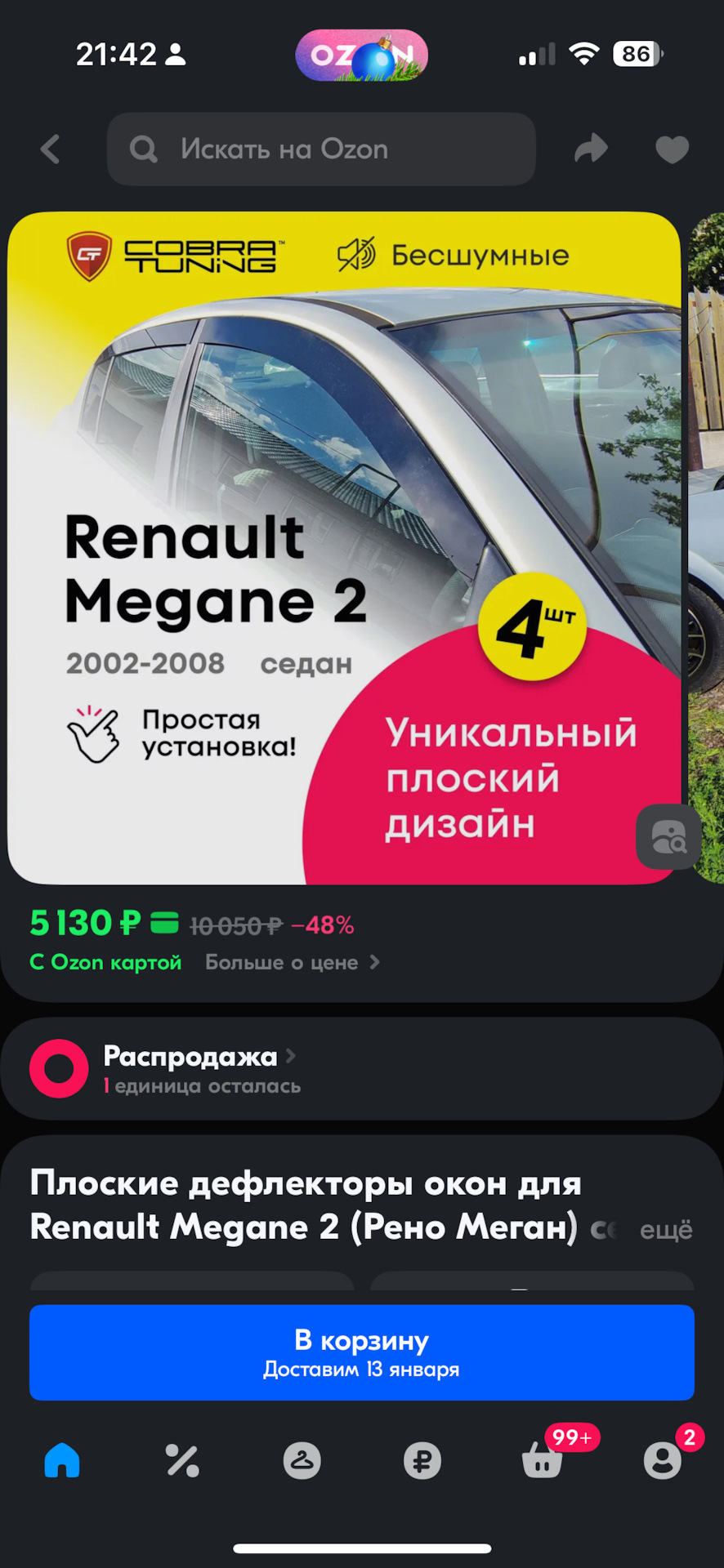Switch to the home tab
The height and width of the screenshot is (1568, 724).
click(62, 1460)
